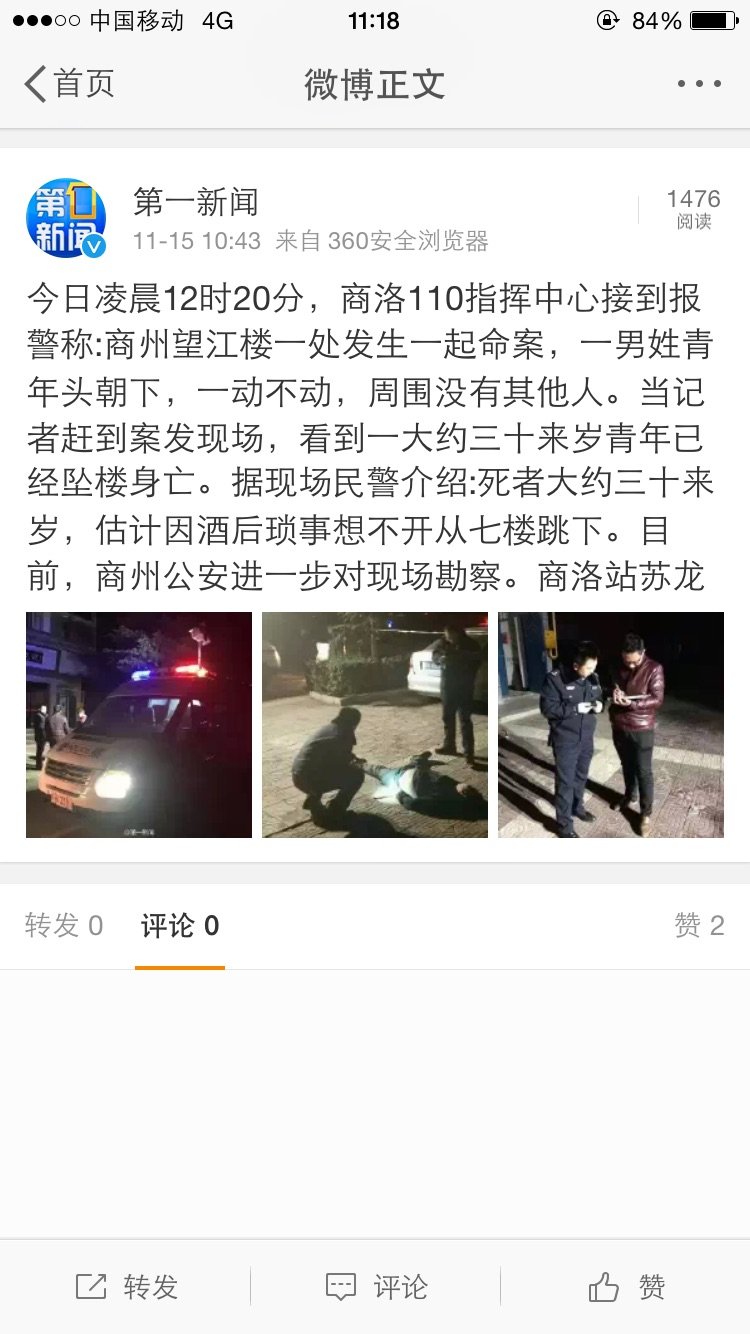The width and height of the screenshot is (750, 1334).
Task: Show the 赞 2 likes list
Action: tap(699, 926)
